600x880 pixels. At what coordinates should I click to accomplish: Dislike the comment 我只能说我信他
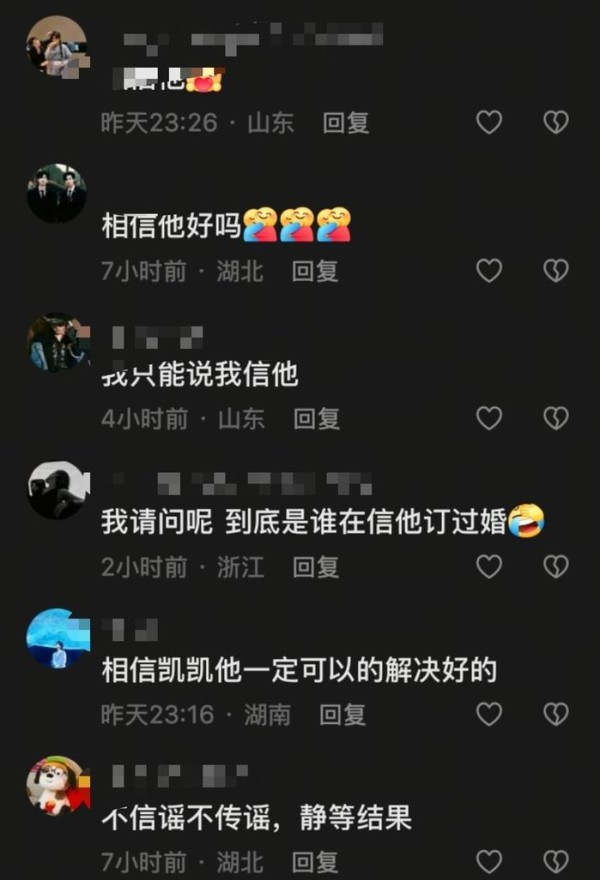[555, 418]
